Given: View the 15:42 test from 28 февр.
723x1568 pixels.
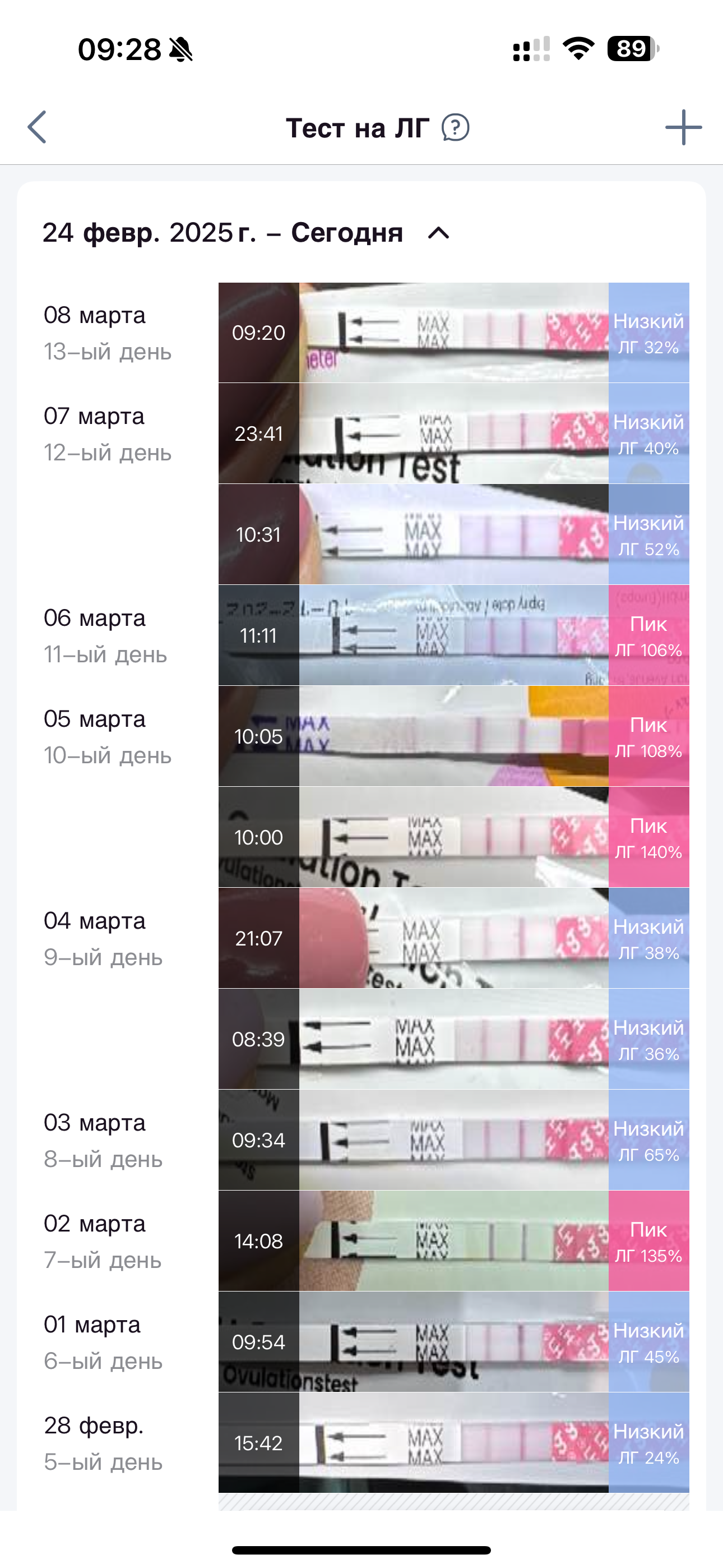Looking at the screenshot, I should (453, 1443).
